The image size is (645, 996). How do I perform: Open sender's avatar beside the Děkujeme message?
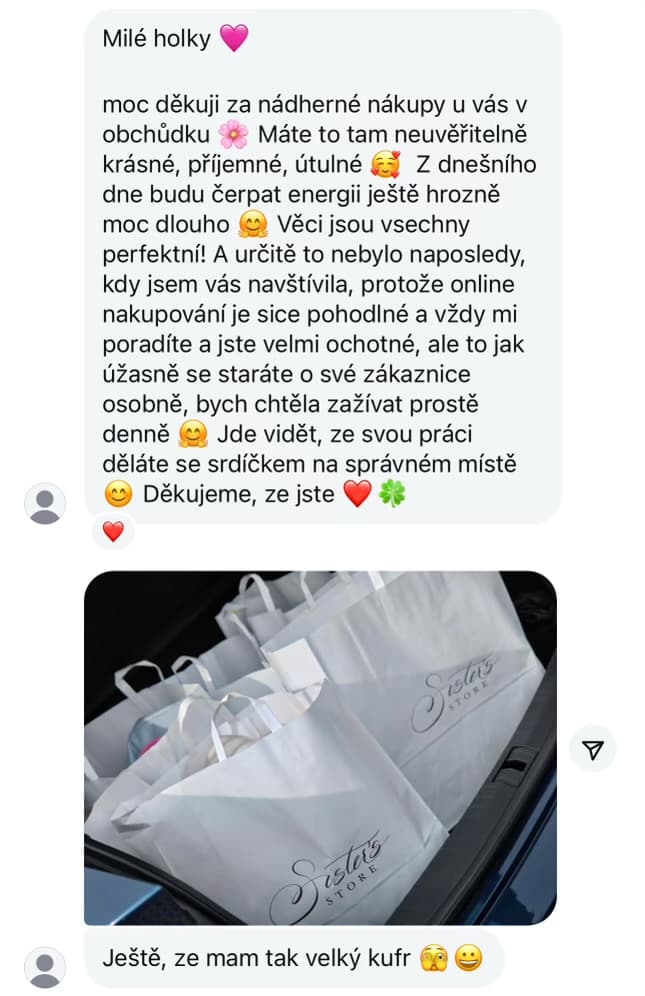[44, 503]
